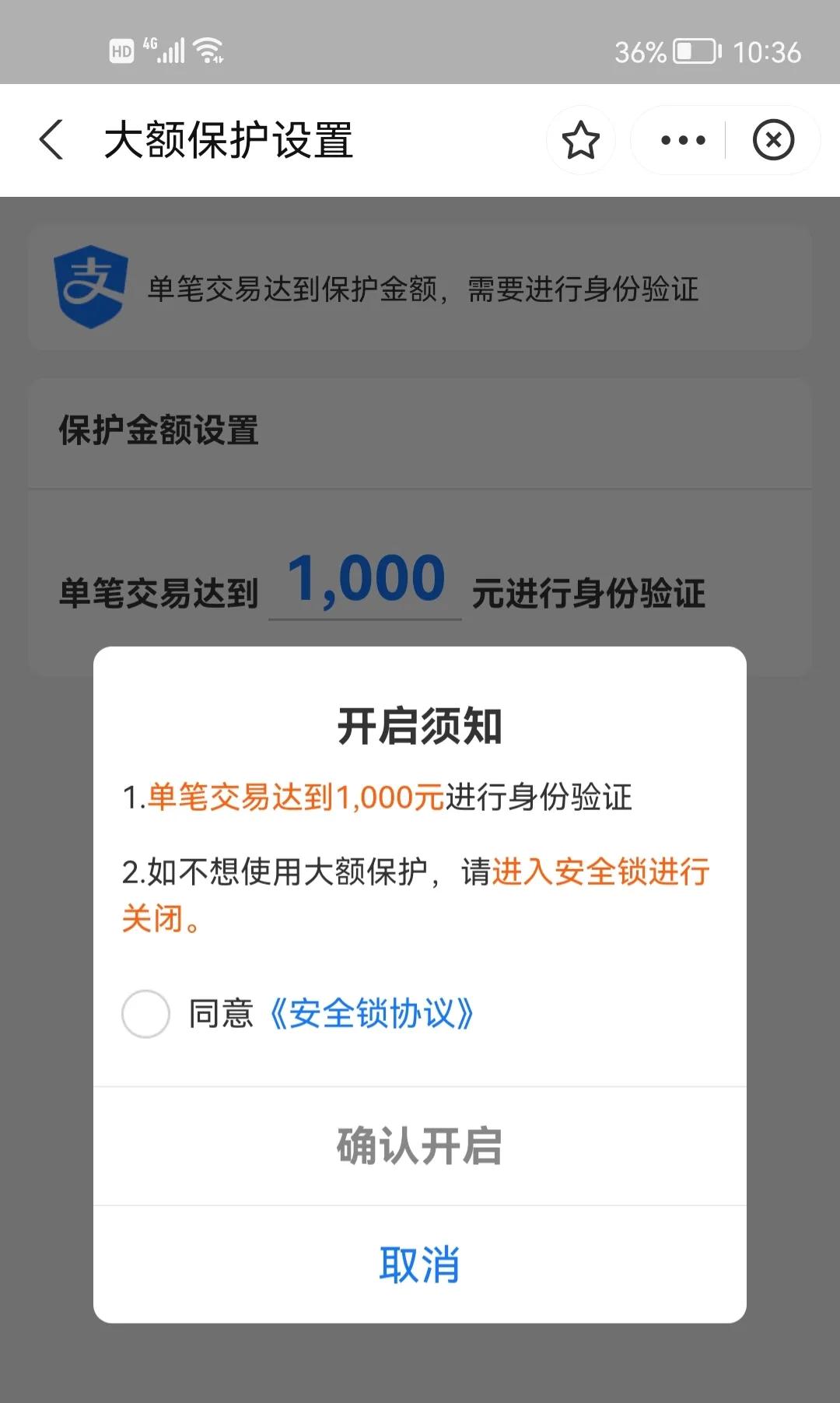This screenshot has height=1403, width=840.
Task: Click the 大额保护设置 page title
Action: (229, 140)
